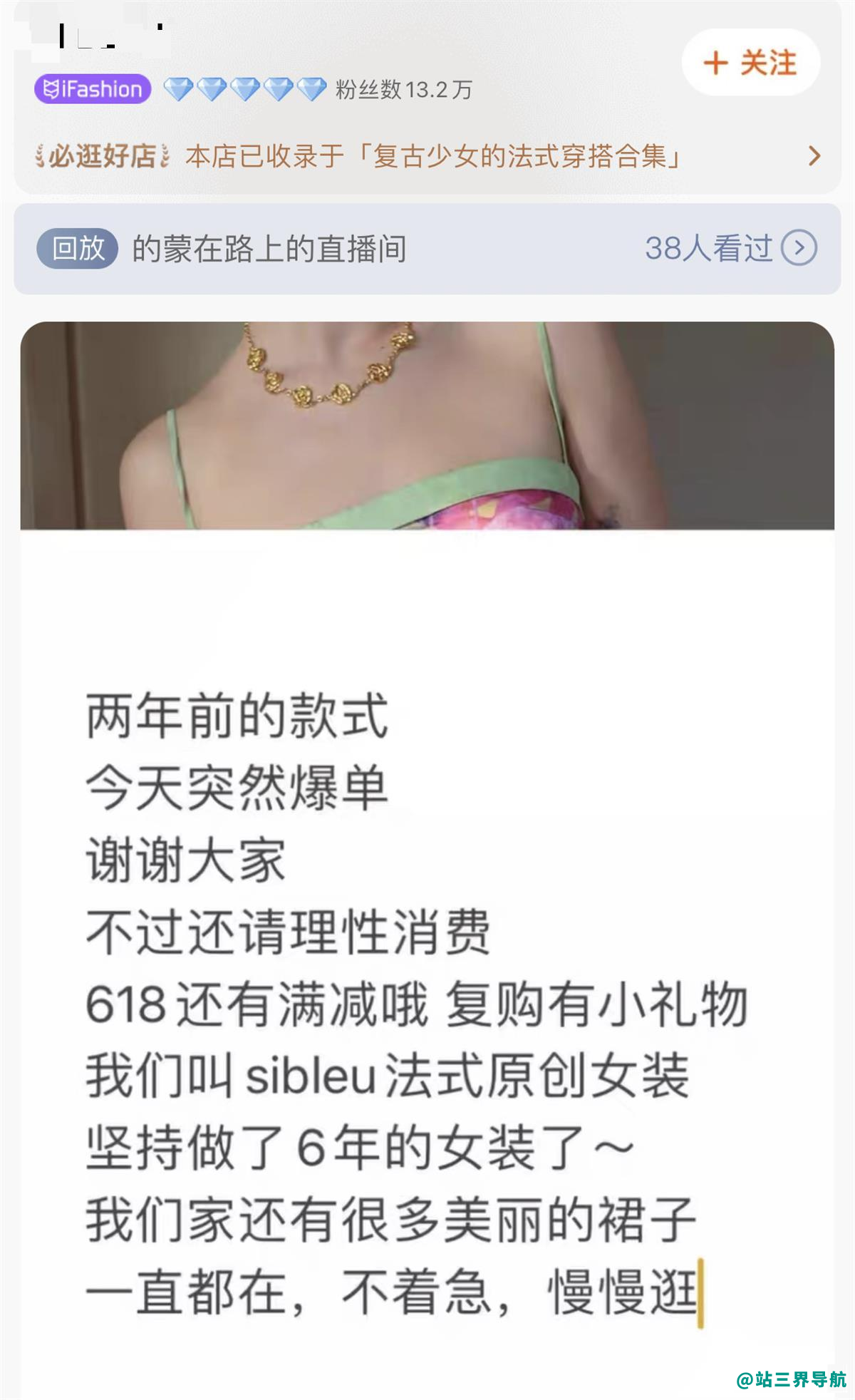
Task: Tap the iFashion badge
Action: point(93,89)
